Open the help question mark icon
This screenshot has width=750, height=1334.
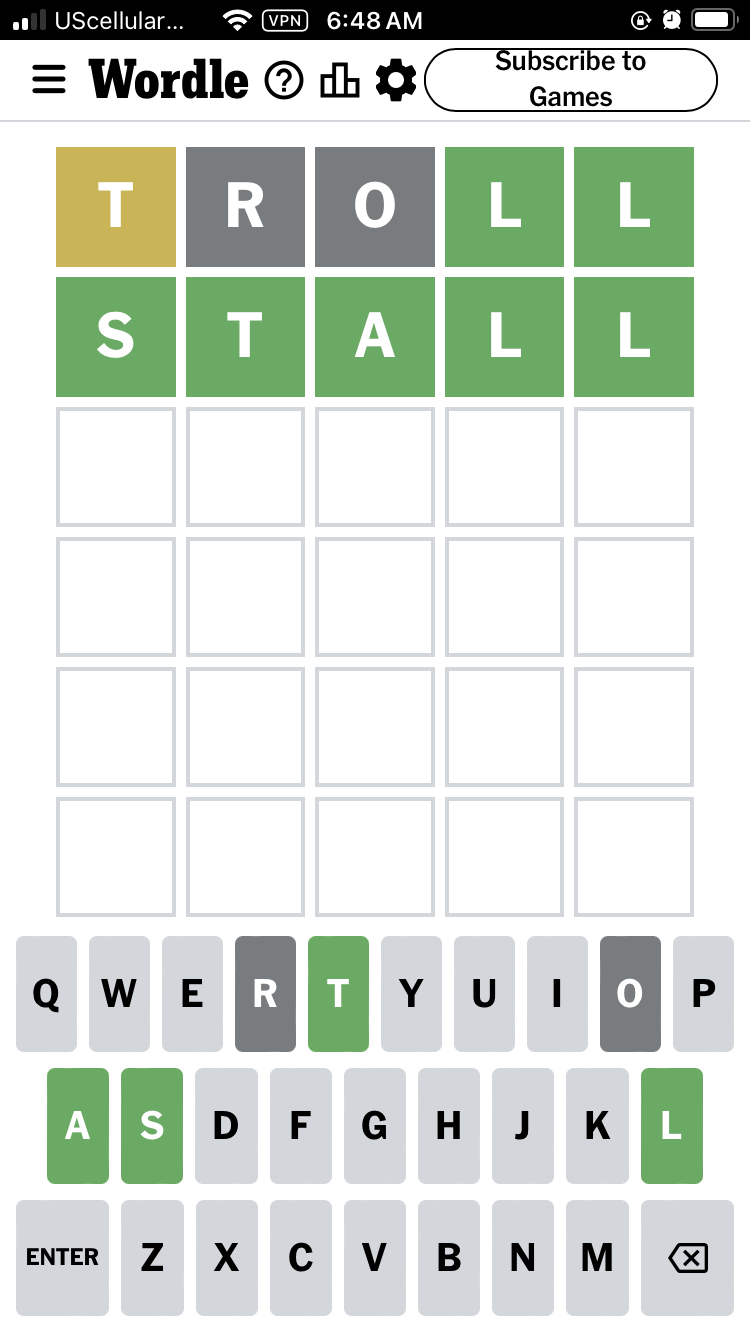click(284, 80)
